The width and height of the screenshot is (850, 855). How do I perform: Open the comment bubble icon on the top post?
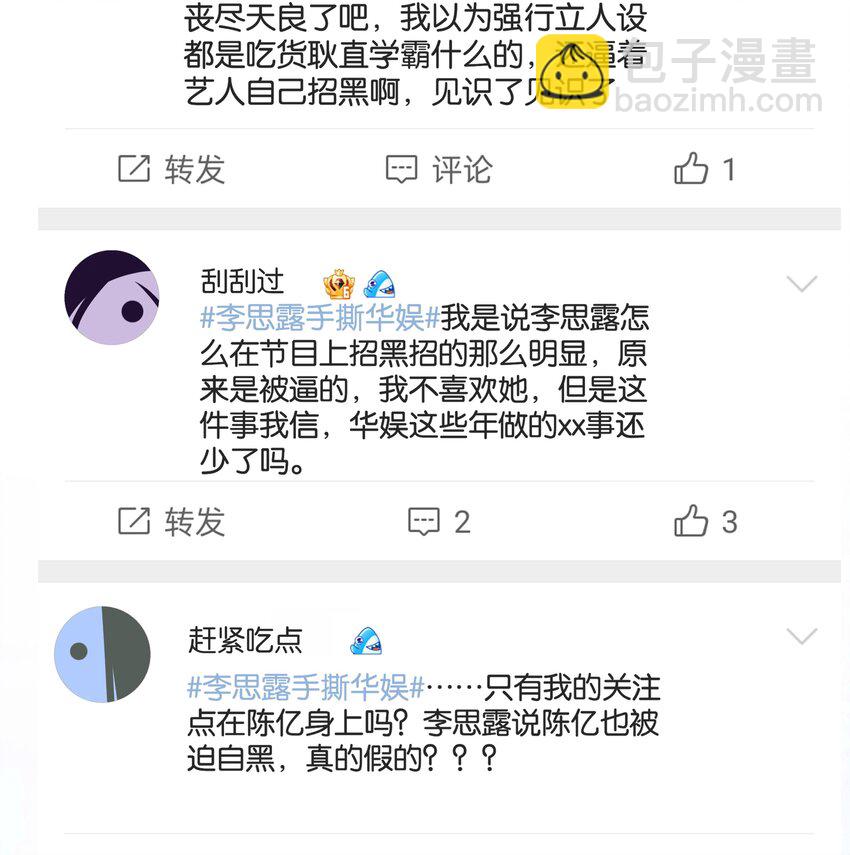pos(402,170)
